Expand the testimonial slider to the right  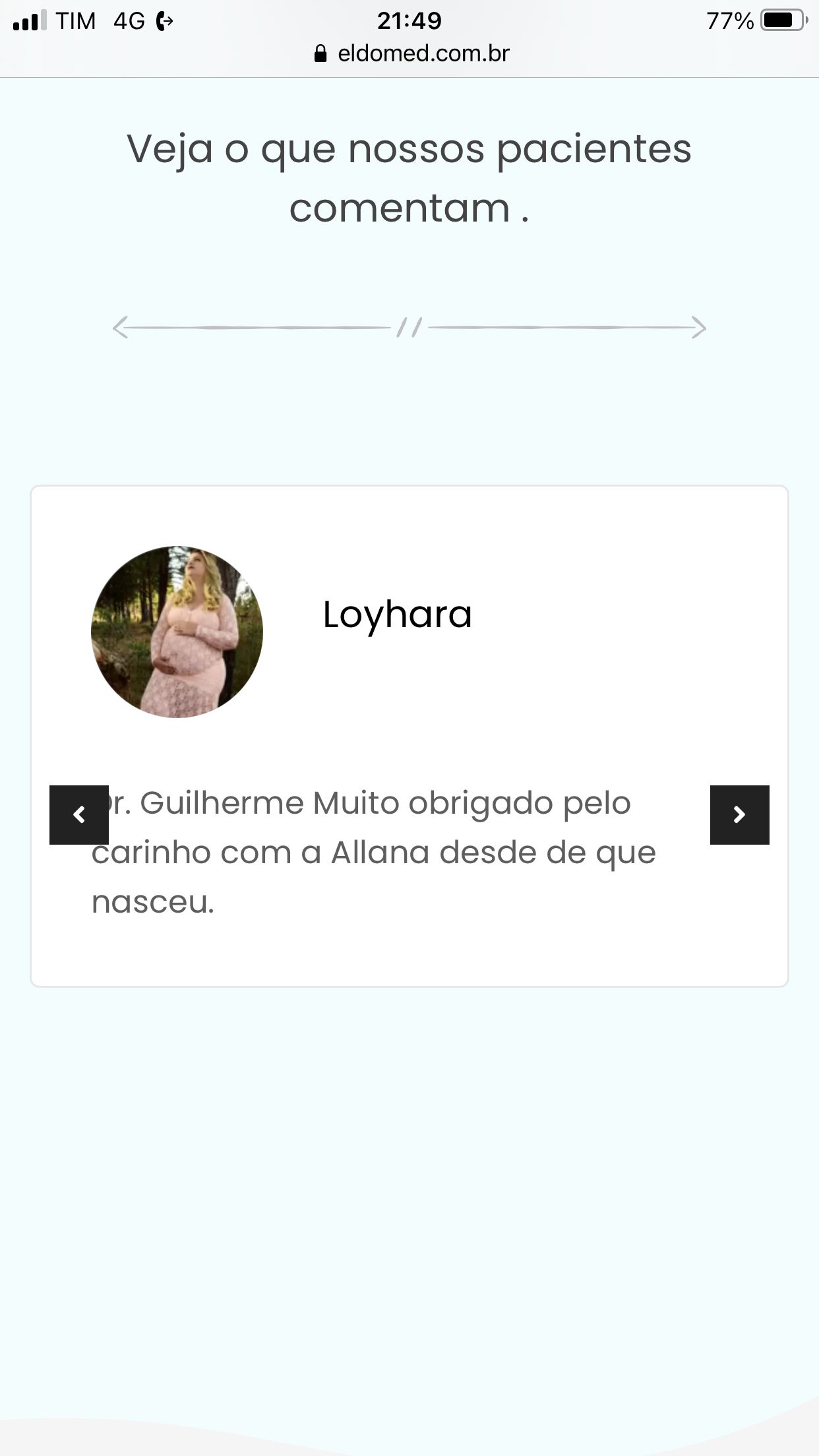(739, 815)
